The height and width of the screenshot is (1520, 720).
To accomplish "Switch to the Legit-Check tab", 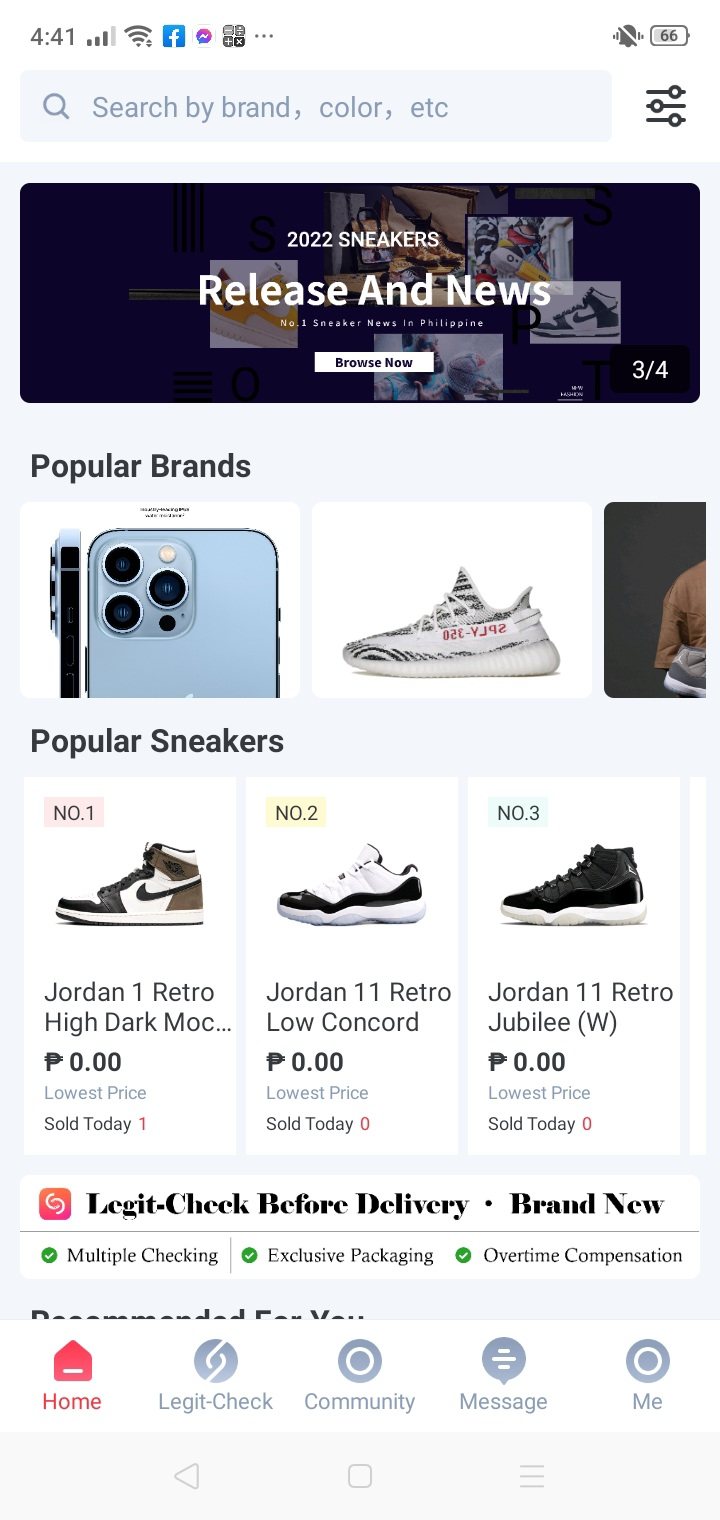I will [215, 1376].
